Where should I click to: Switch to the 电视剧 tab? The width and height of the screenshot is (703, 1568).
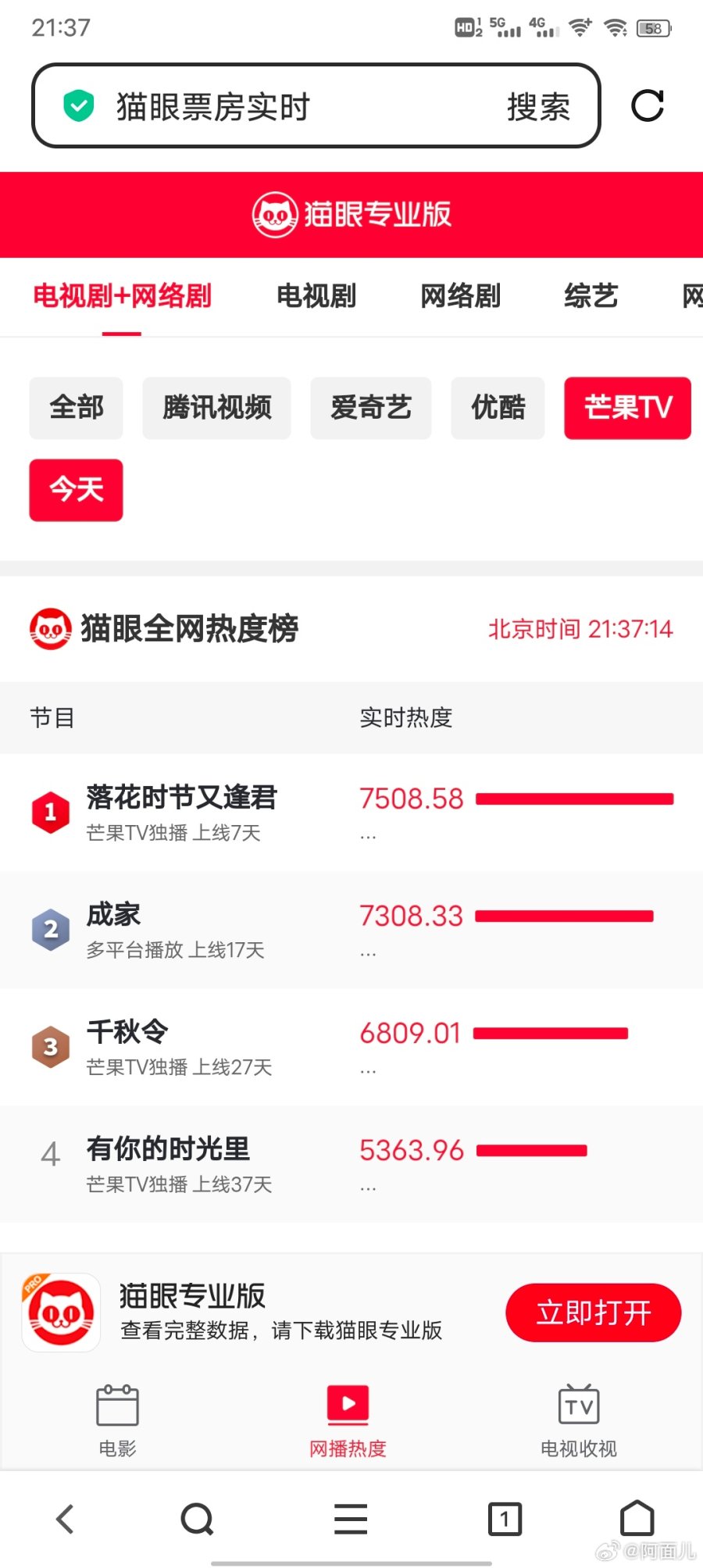point(316,296)
